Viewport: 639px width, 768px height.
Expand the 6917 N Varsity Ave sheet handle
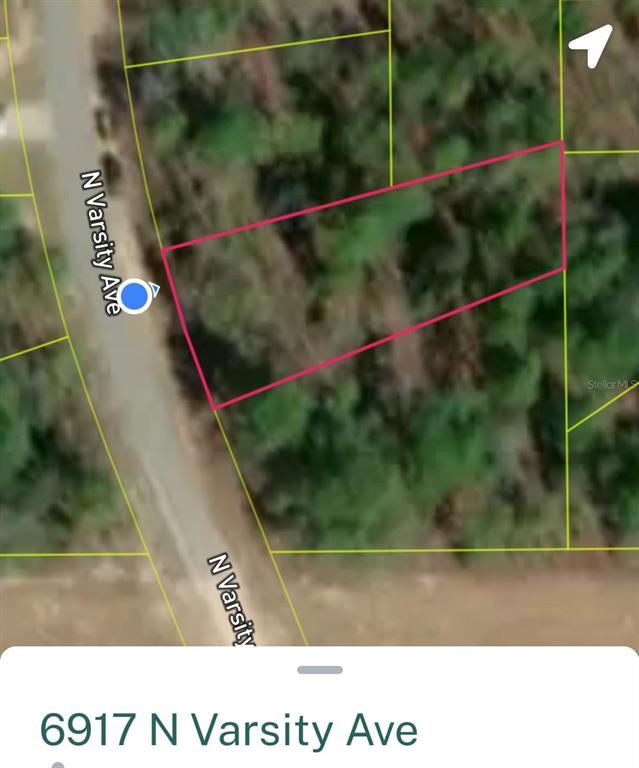[x=320, y=669]
